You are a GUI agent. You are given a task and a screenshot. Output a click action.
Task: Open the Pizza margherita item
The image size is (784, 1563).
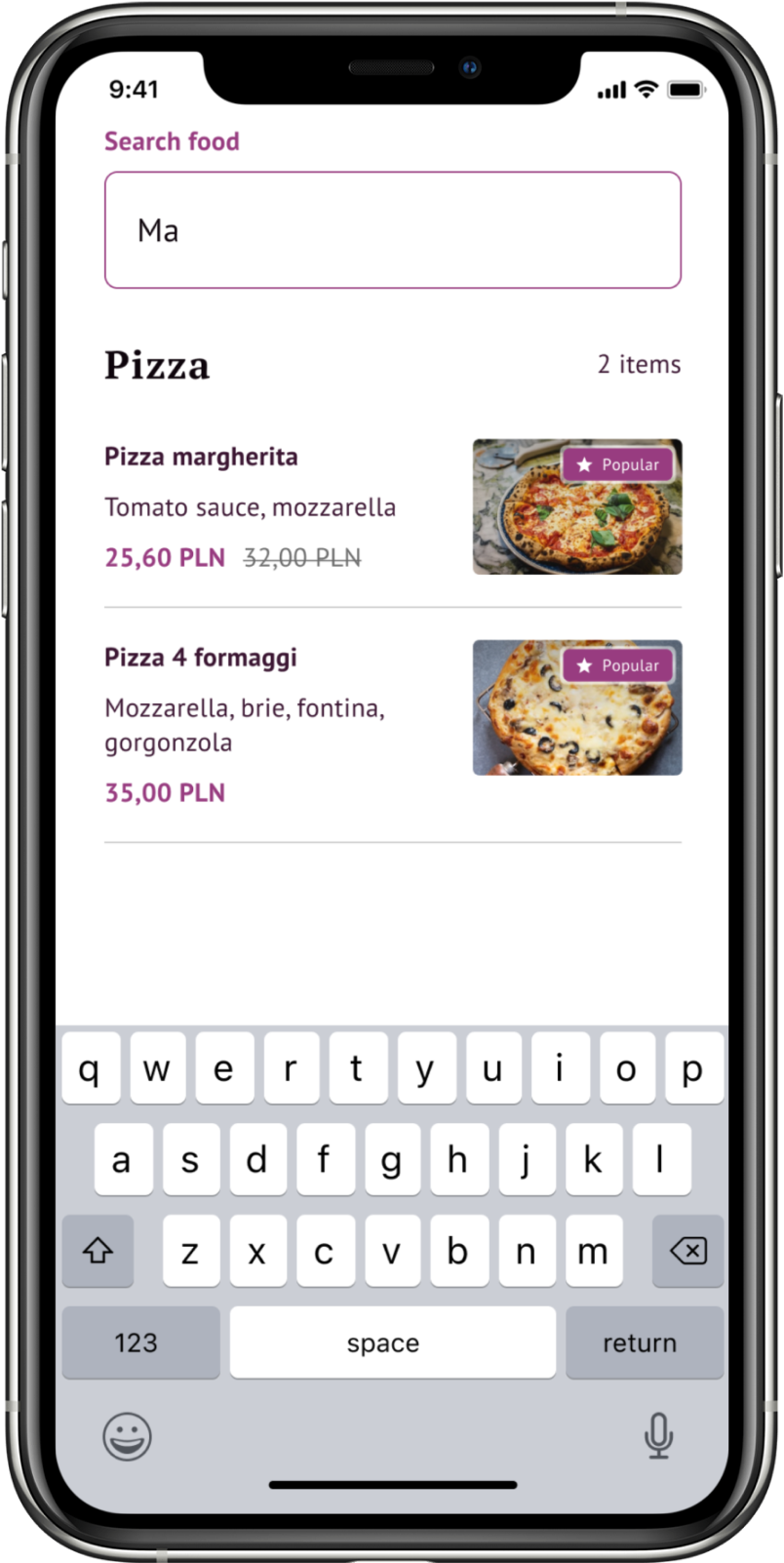pyautogui.click(x=201, y=457)
